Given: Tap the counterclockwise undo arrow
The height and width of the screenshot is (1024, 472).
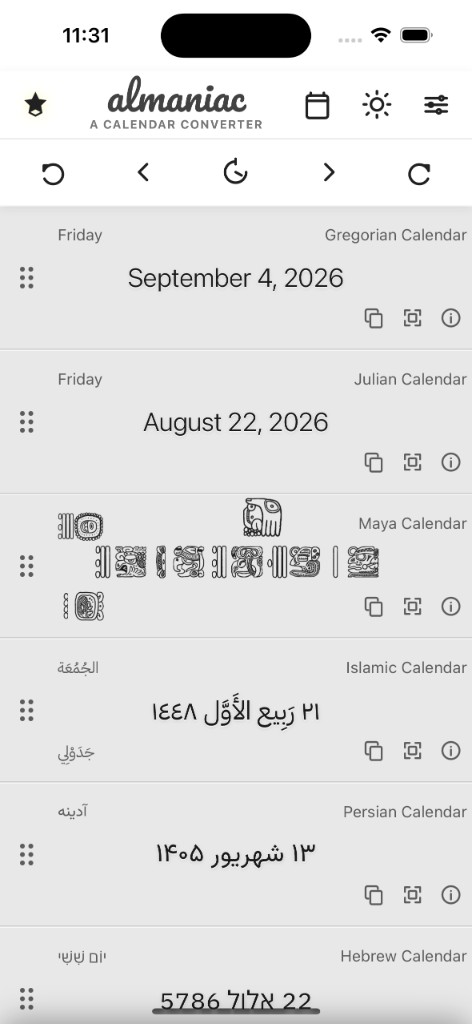Looking at the screenshot, I should click(x=53, y=174).
